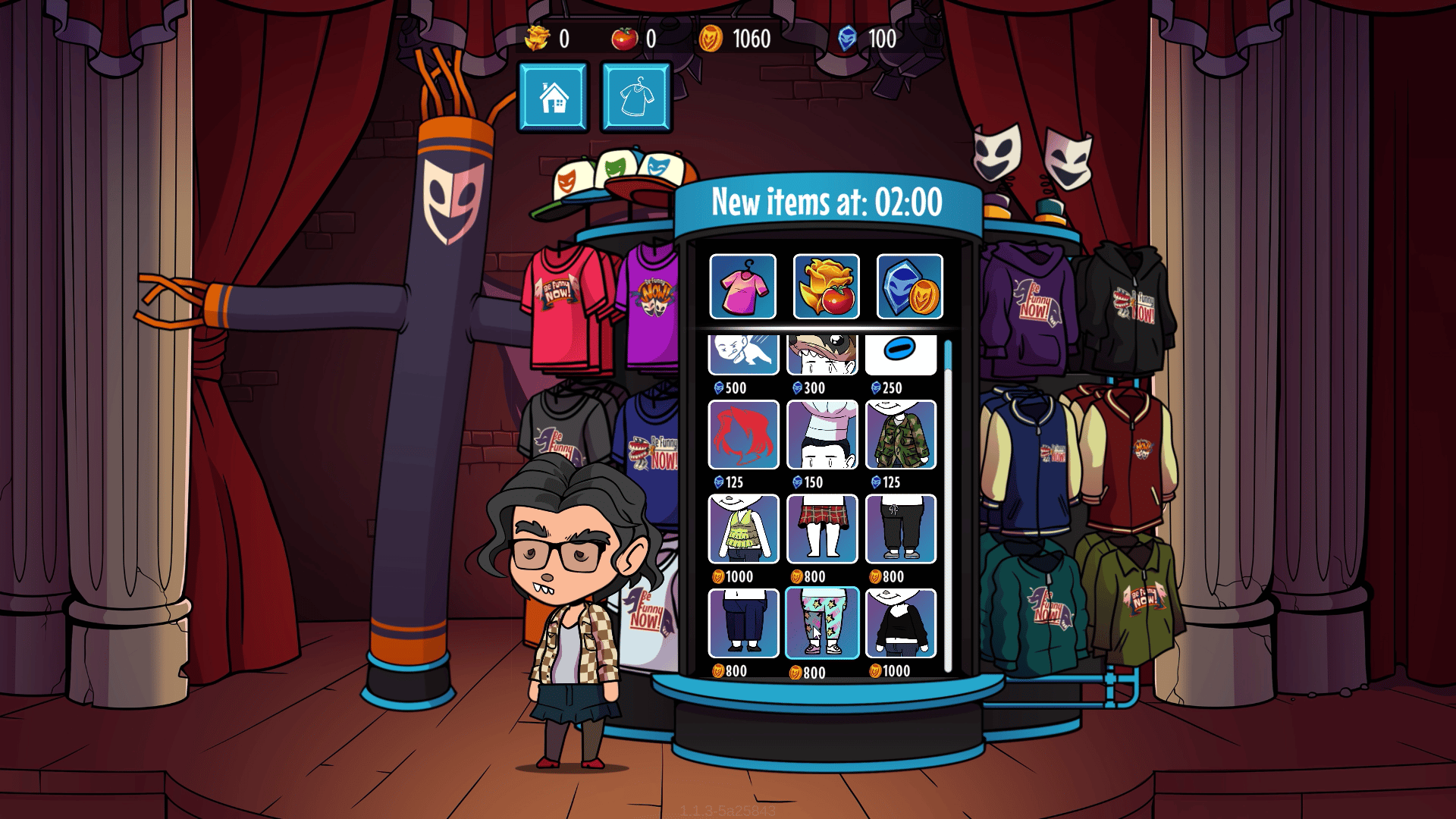Select the chef hat item for 150 gems

tap(822, 435)
